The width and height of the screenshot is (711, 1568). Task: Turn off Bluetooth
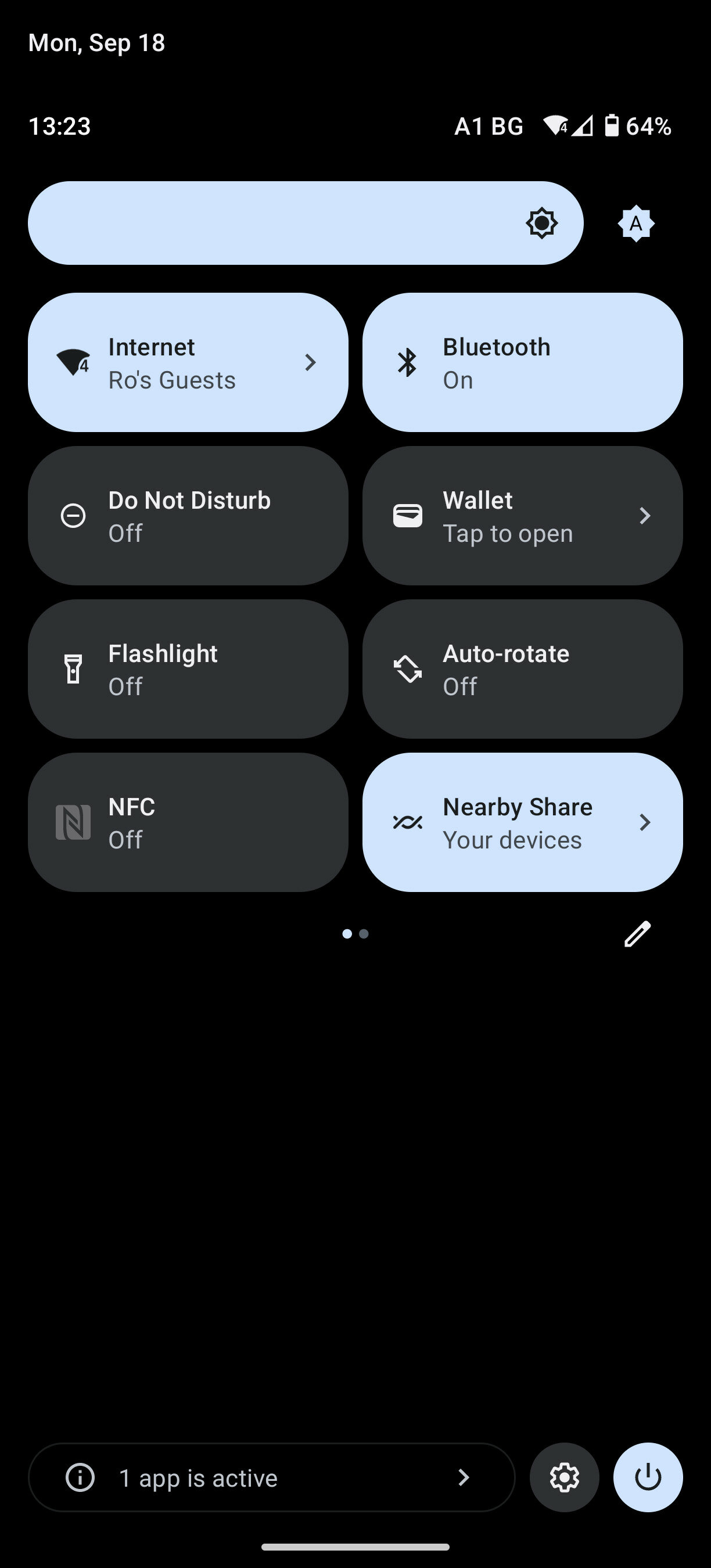522,362
